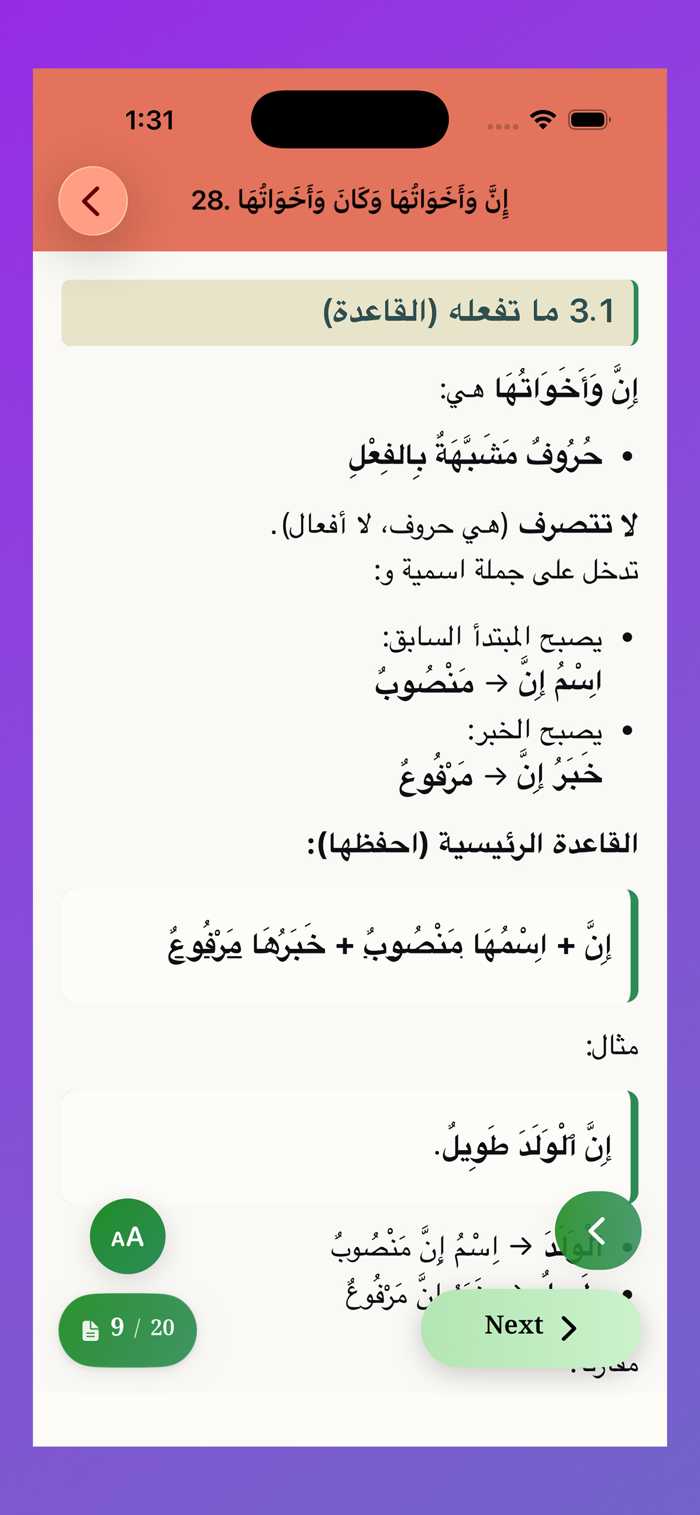Open the AA text size button
Viewport: 700px width, 1515px height.
coord(127,1237)
